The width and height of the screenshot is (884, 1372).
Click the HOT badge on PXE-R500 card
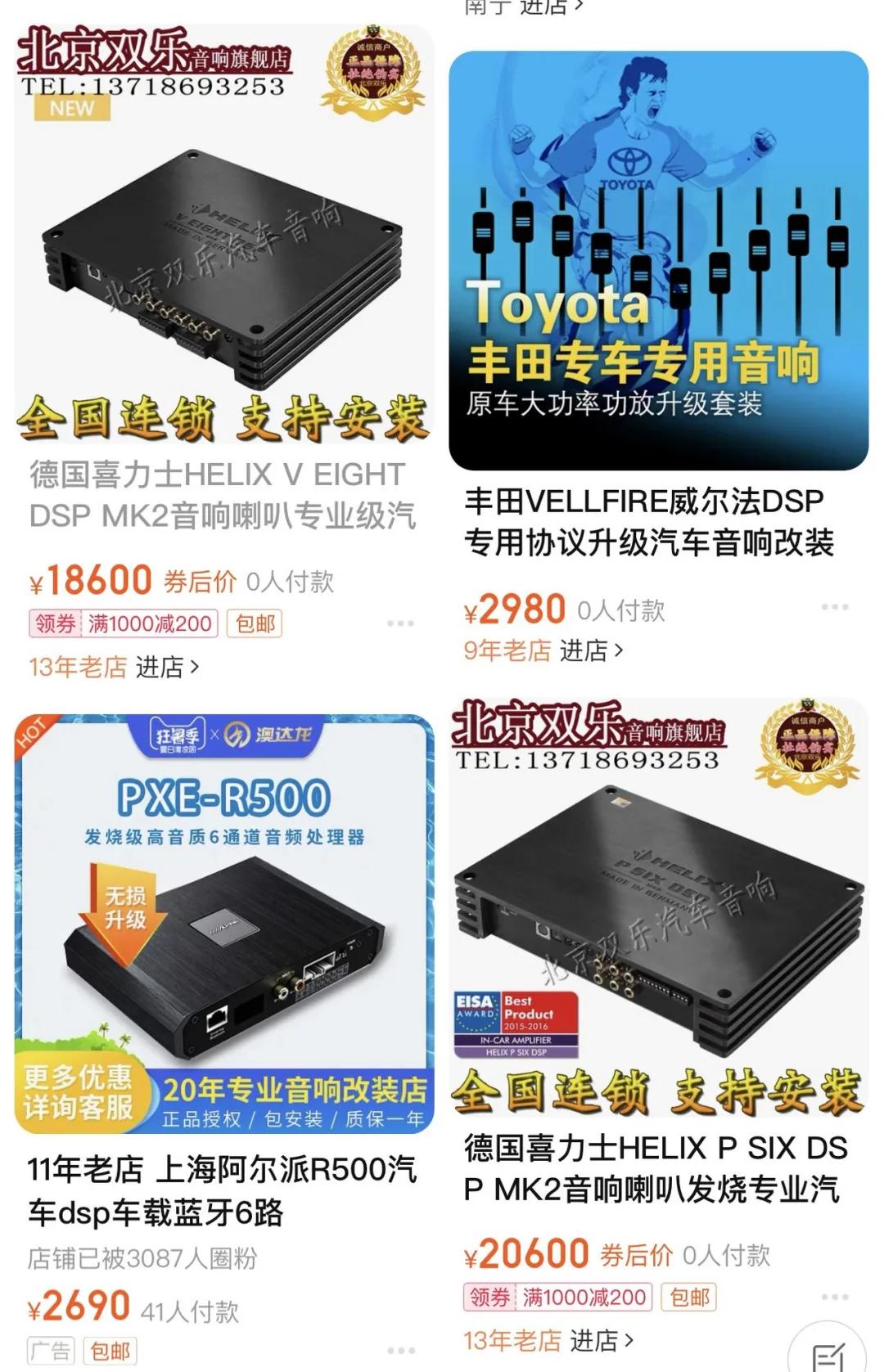29,735
